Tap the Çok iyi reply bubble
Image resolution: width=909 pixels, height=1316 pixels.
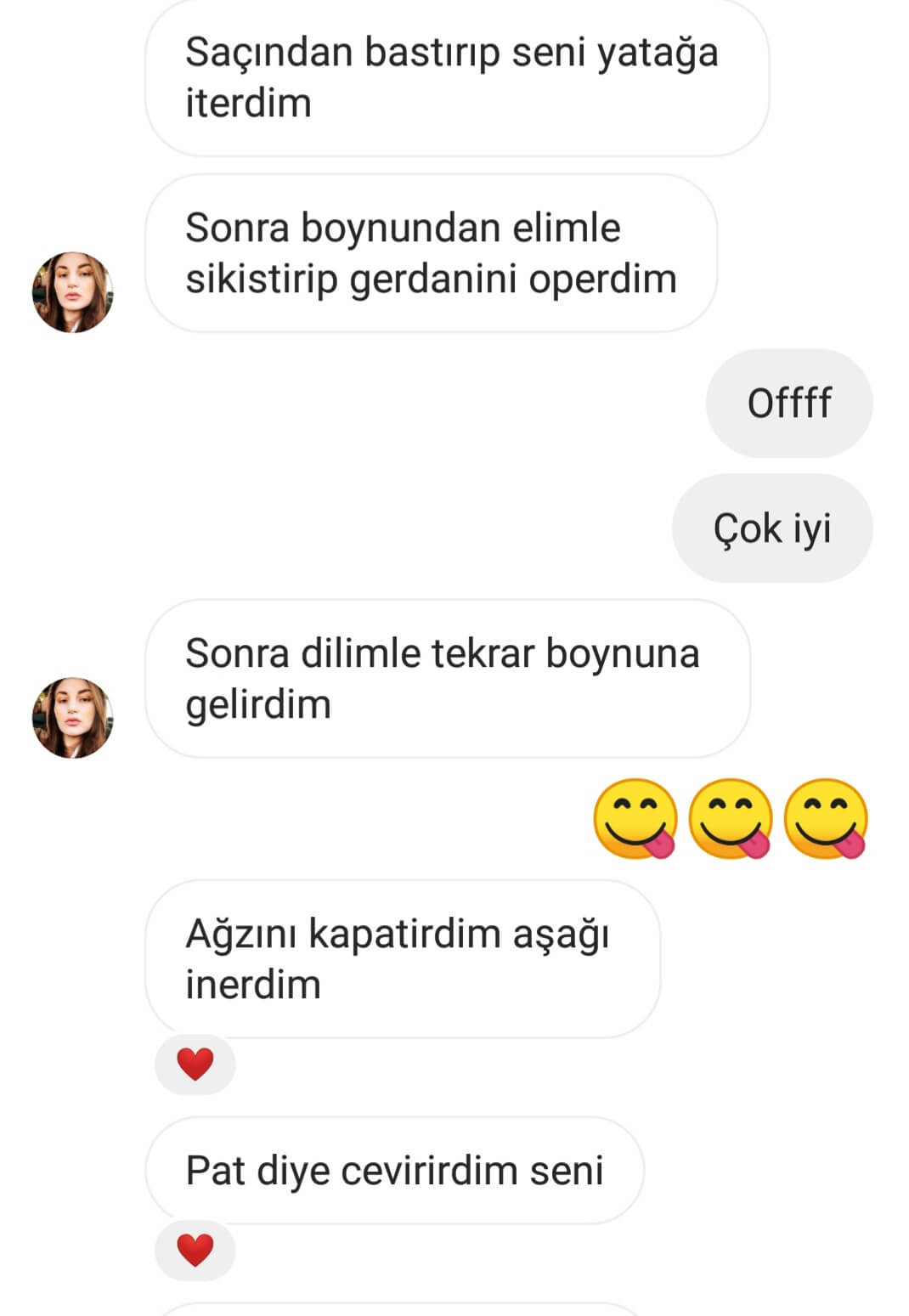773,527
